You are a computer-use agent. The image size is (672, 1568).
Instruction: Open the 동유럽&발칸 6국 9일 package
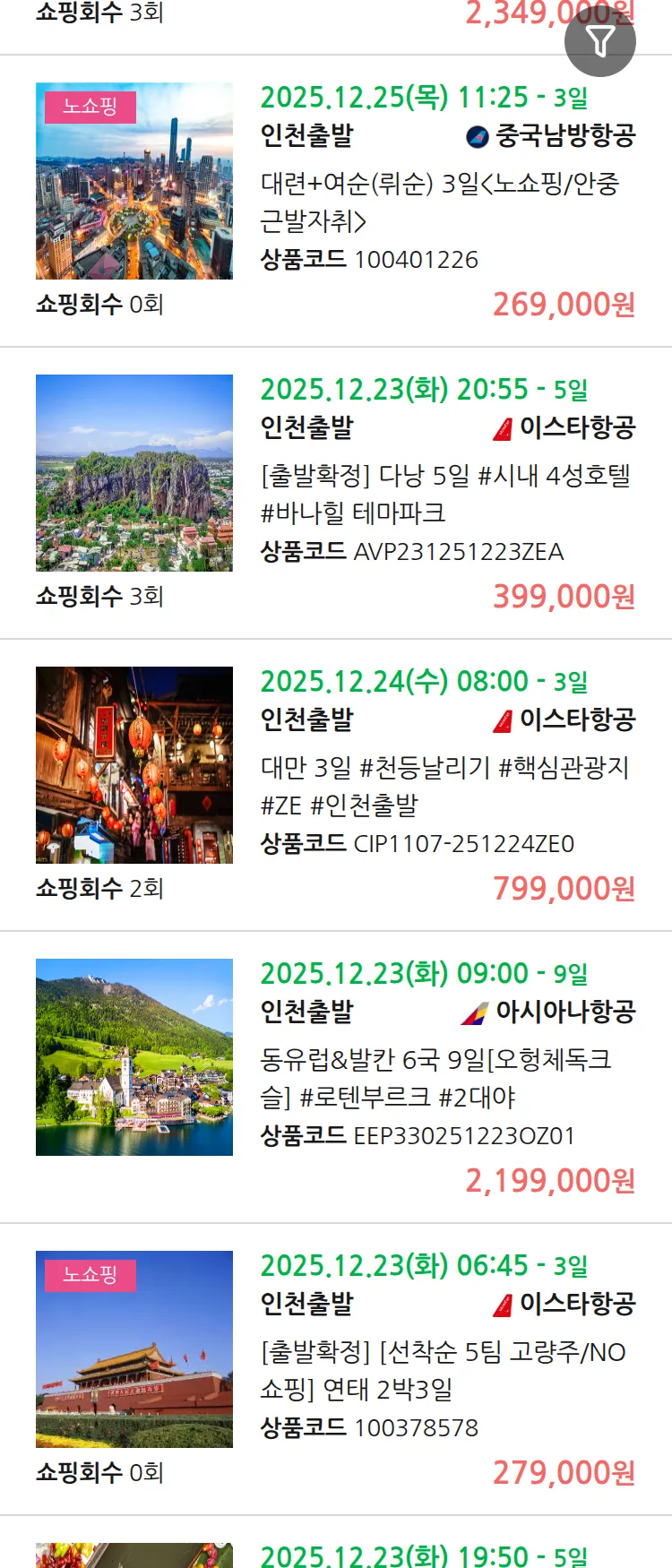(436, 1078)
